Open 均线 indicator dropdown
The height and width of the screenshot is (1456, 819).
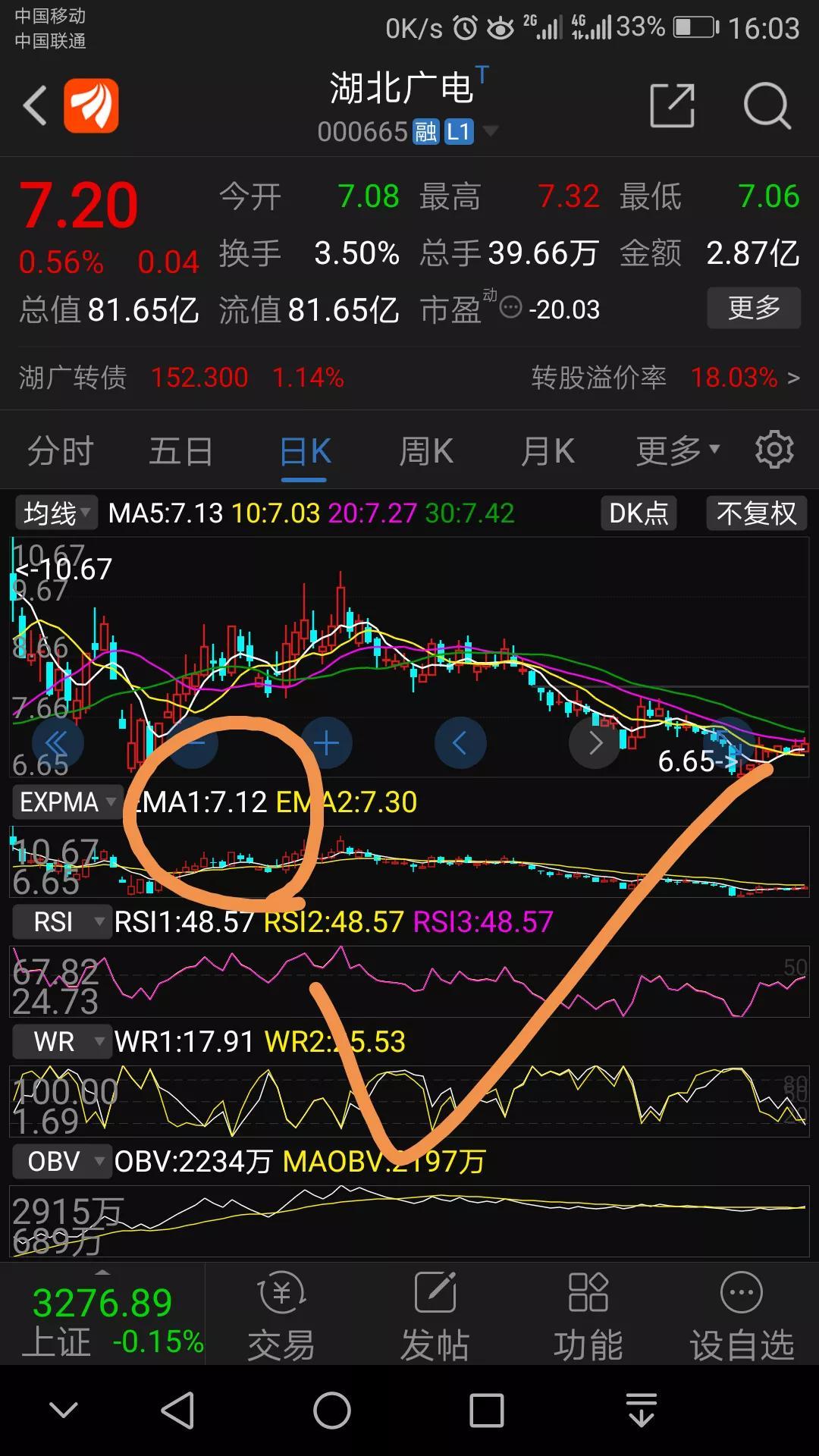(x=55, y=513)
